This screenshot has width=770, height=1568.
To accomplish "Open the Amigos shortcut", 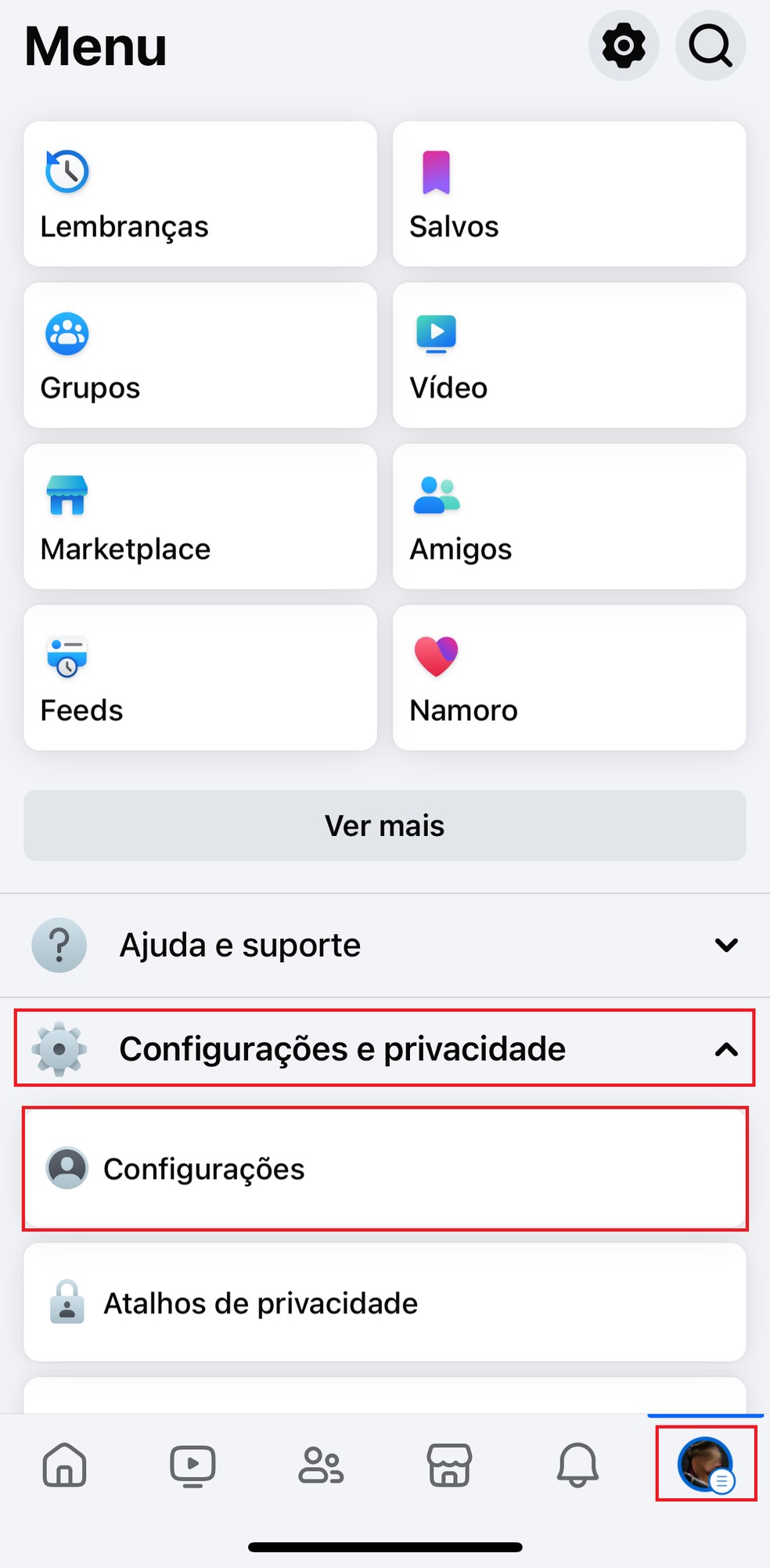I will [x=569, y=516].
